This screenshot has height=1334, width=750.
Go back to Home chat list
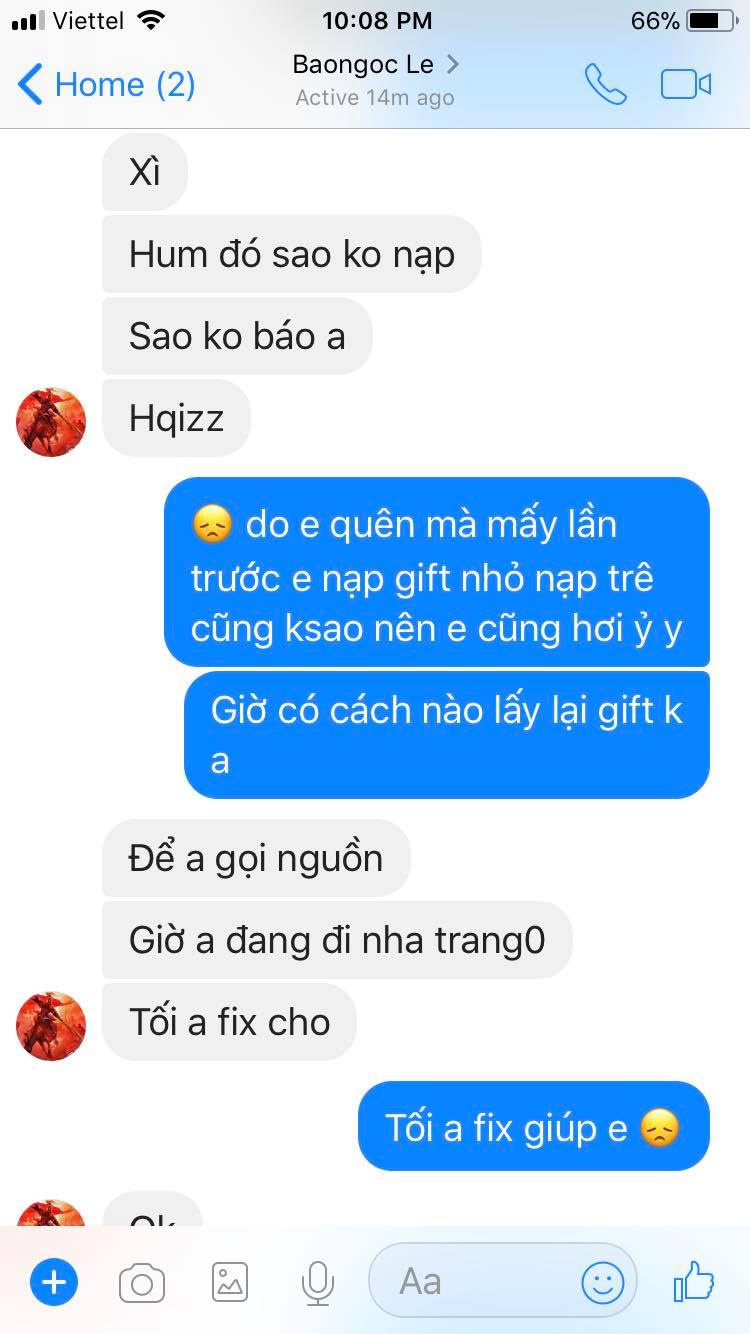(x=105, y=84)
